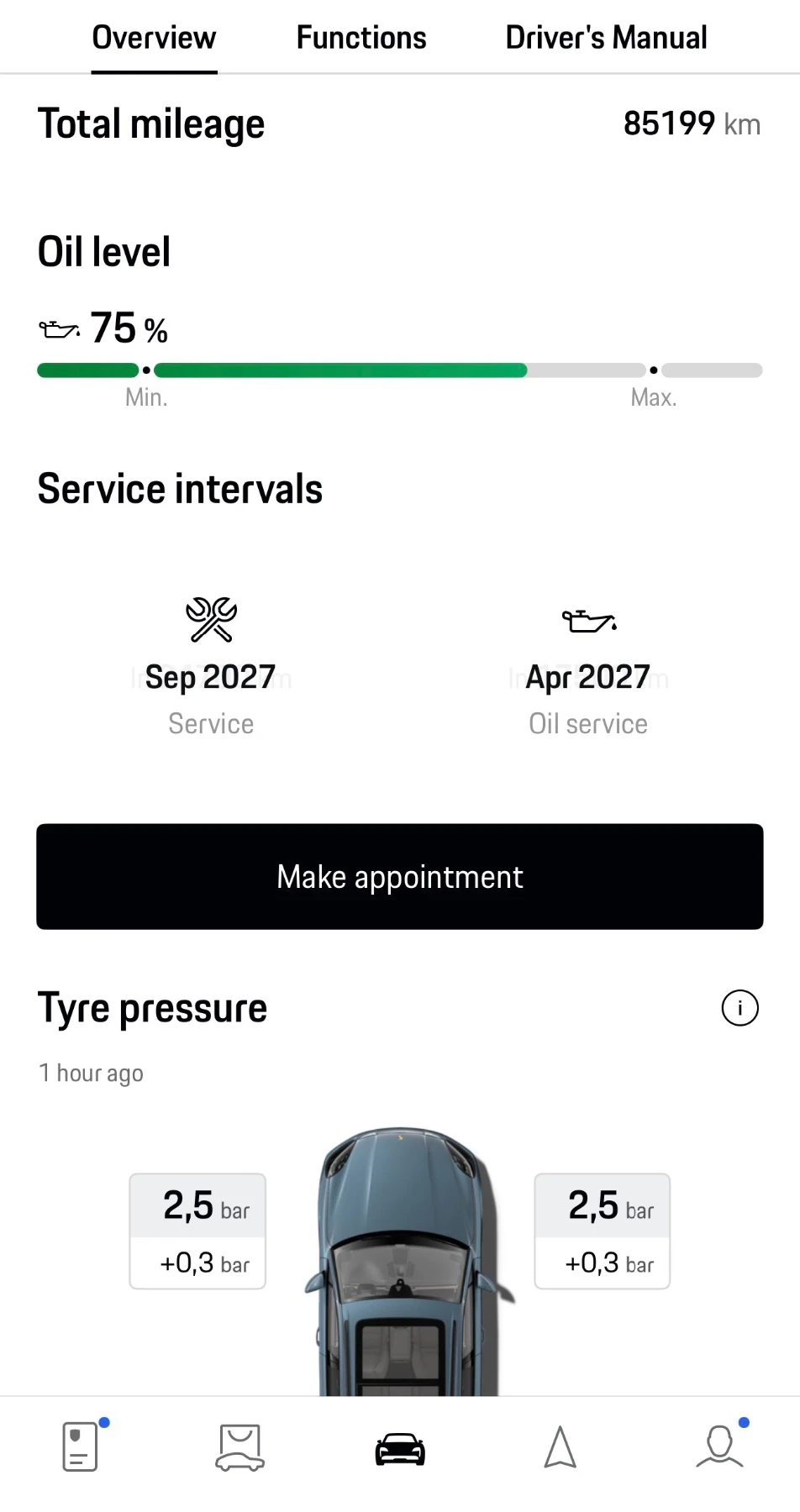Select the Overview tab
800x1512 pixels.
tap(153, 37)
